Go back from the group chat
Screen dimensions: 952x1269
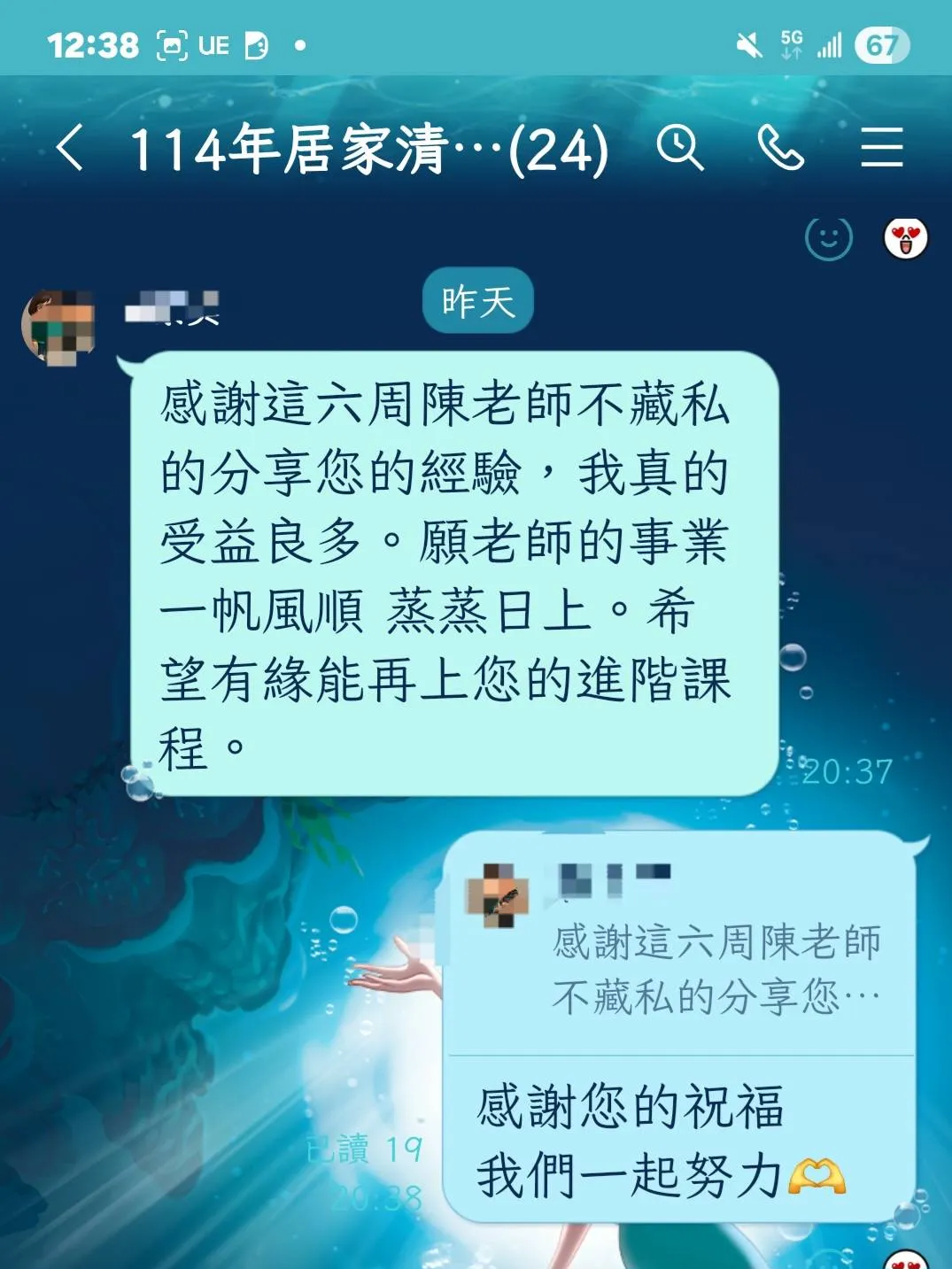(x=71, y=147)
